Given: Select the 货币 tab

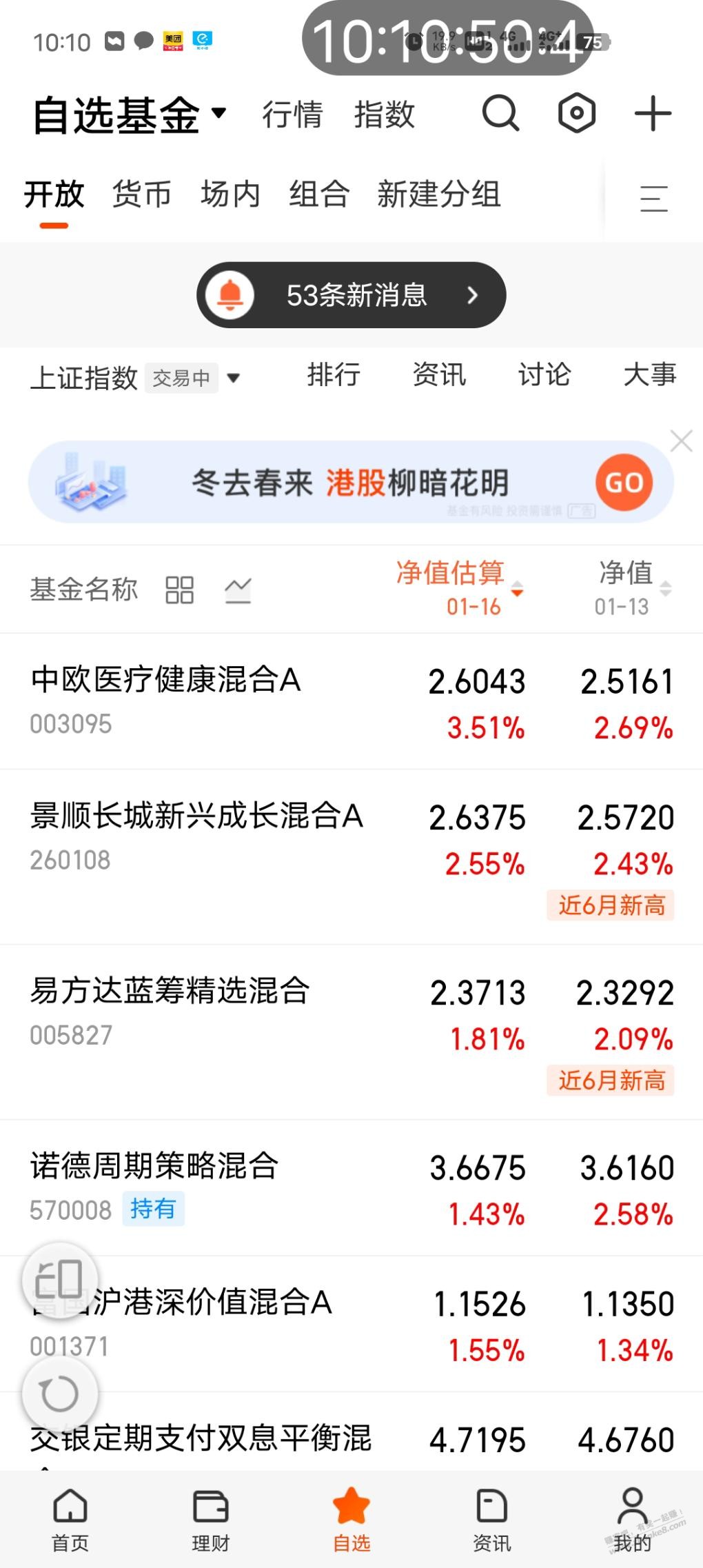Looking at the screenshot, I should [x=142, y=194].
